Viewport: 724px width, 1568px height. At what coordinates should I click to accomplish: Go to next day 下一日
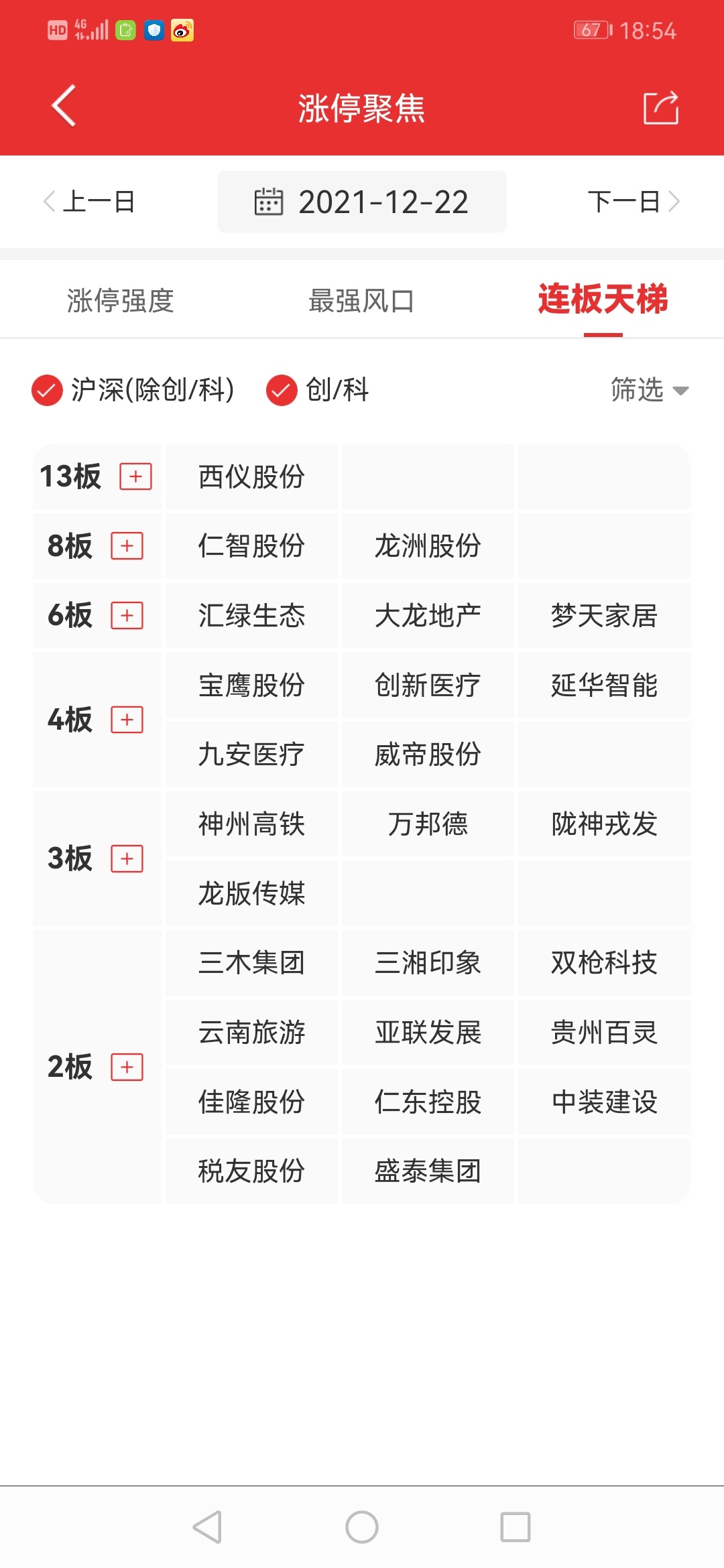[634, 202]
